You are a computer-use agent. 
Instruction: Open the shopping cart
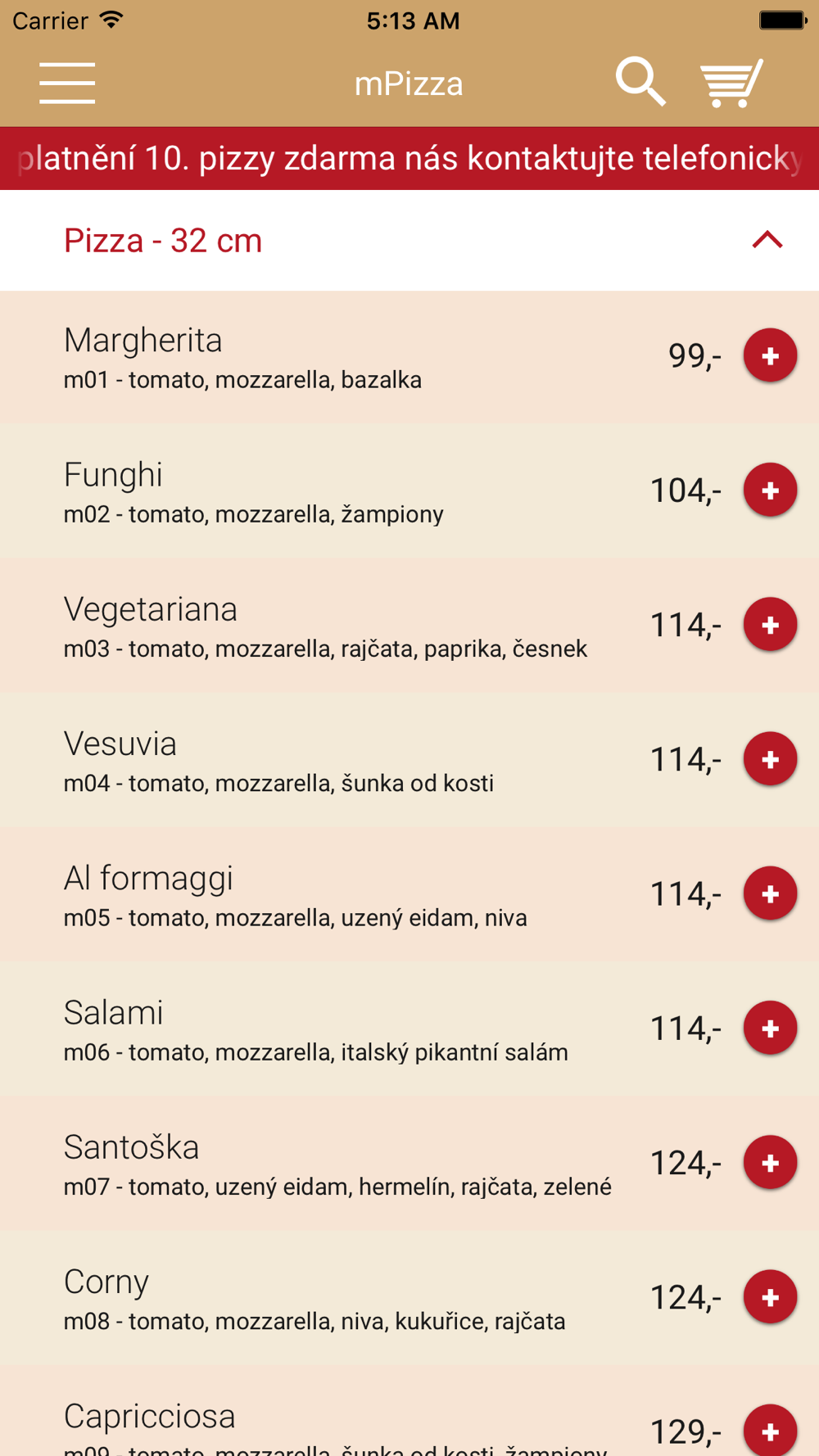[x=732, y=83]
